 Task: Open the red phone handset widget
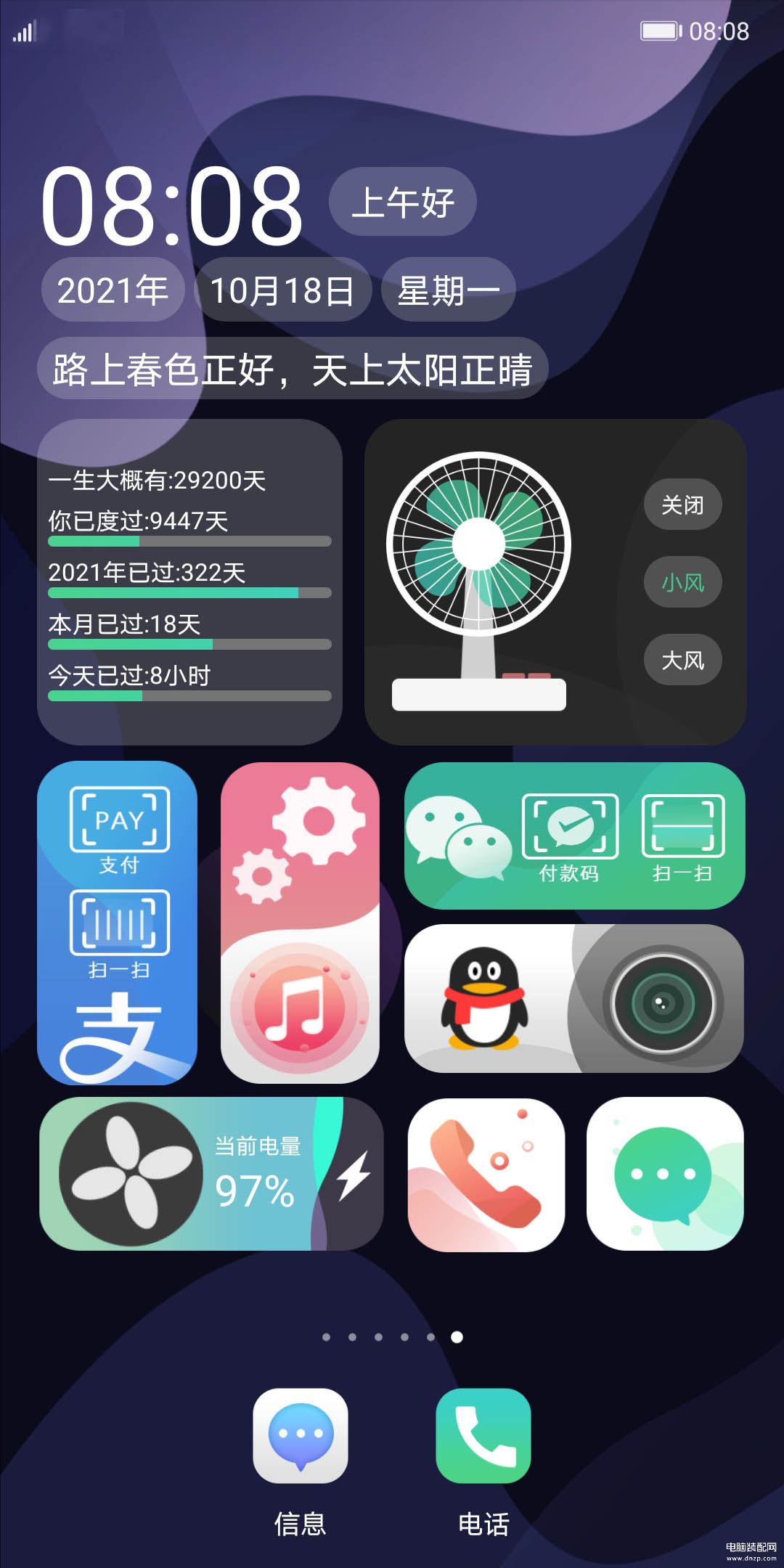(x=486, y=1175)
